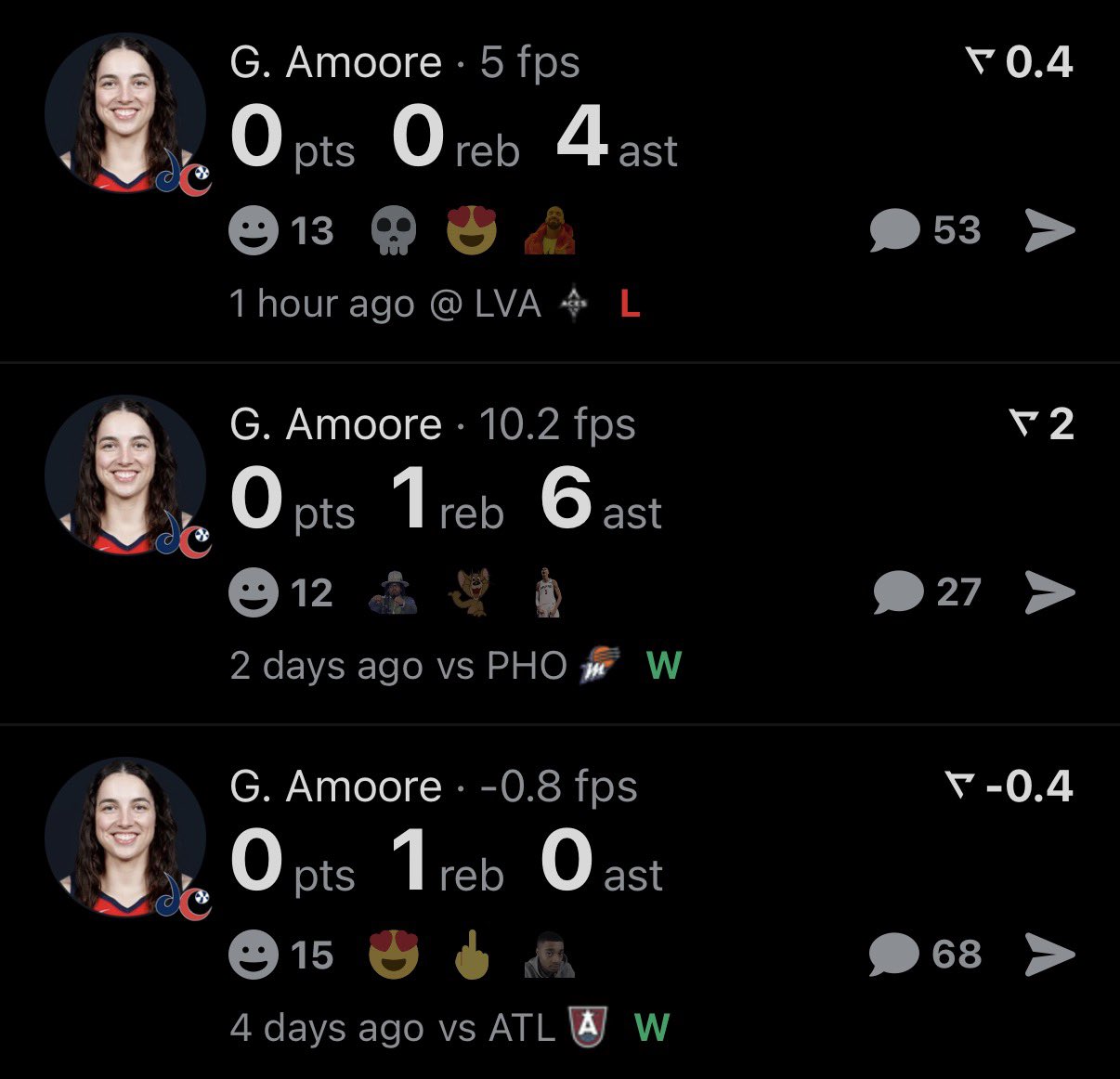Open the 0 pts 1 reb 0 ast card
The height and width of the screenshot is (1079, 1120).
(560, 902)
